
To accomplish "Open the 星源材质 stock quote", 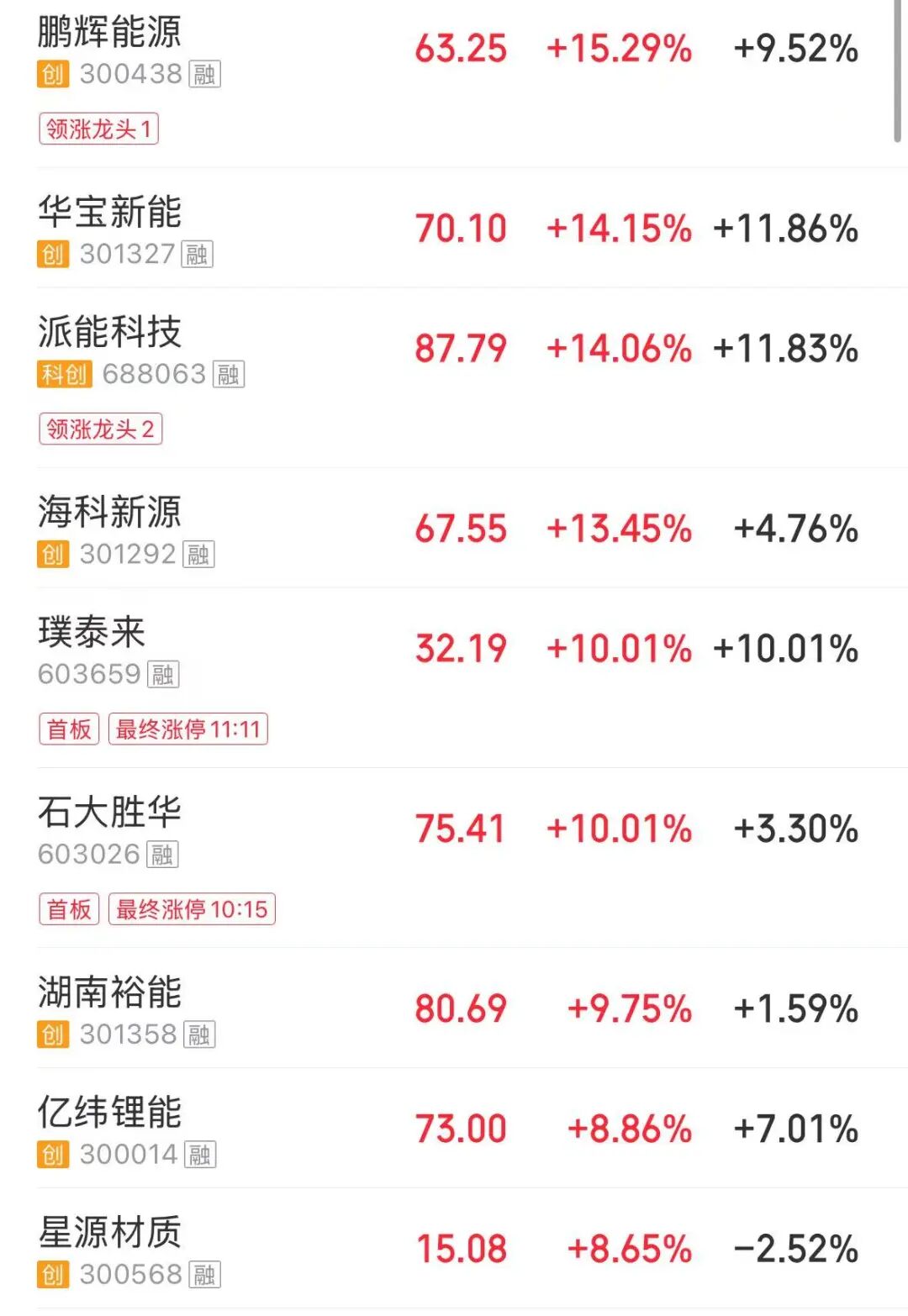I will 109,1233.
